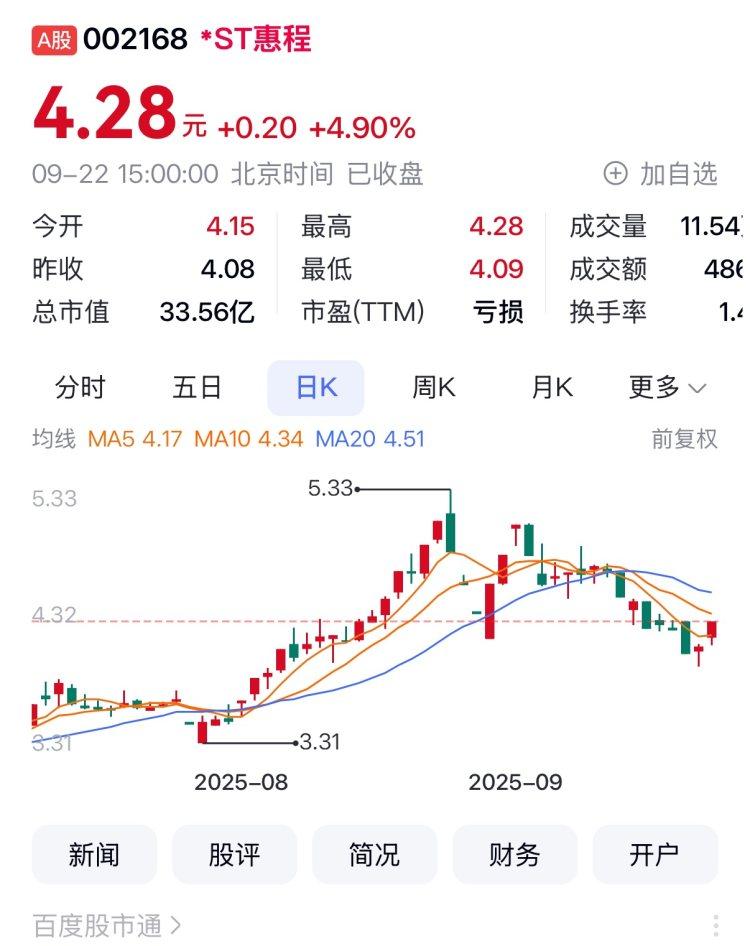Add this stock via 加自选

(x=661, y=174)
